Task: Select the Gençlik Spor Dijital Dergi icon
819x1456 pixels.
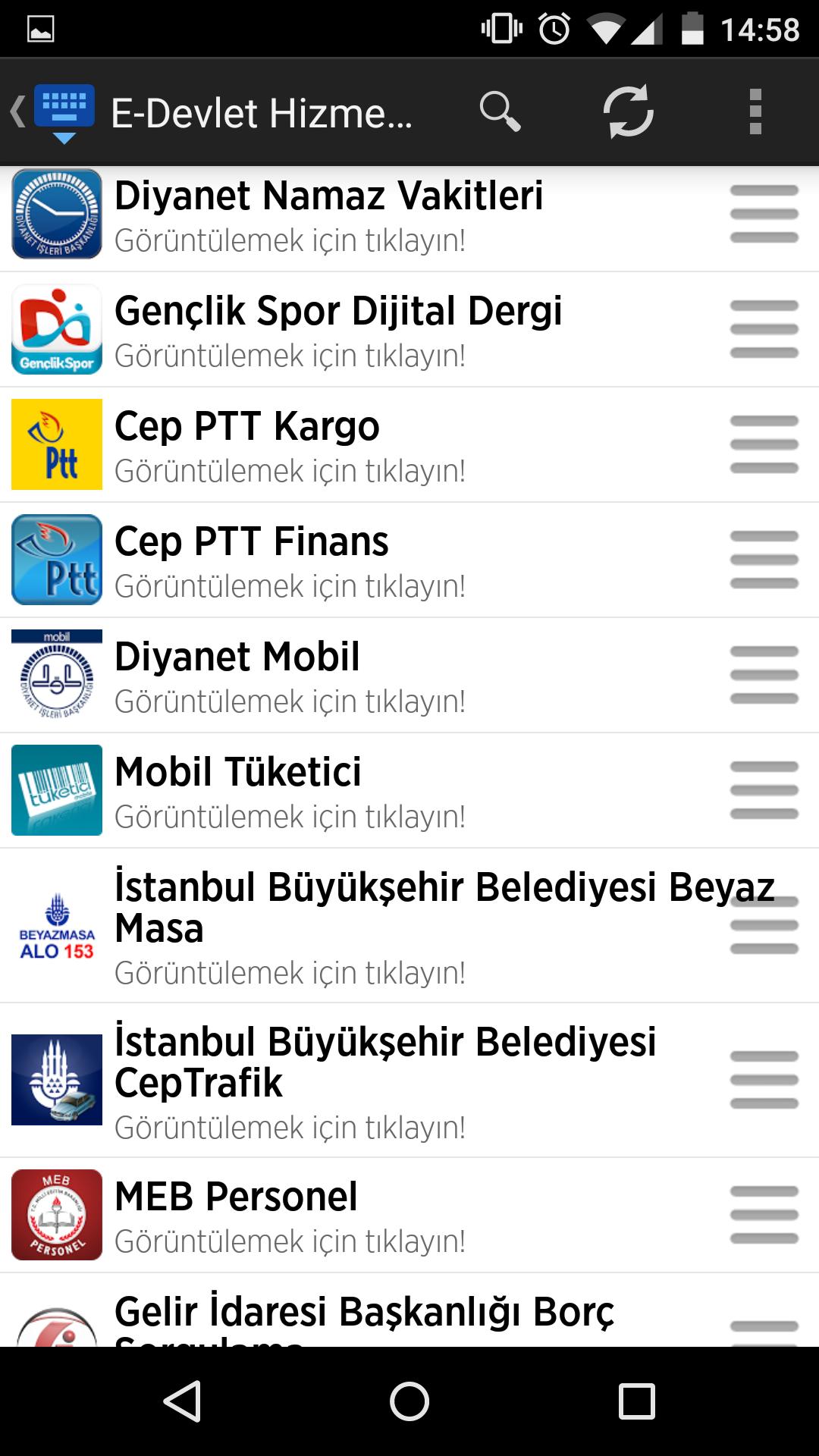Action: point(57,330)
